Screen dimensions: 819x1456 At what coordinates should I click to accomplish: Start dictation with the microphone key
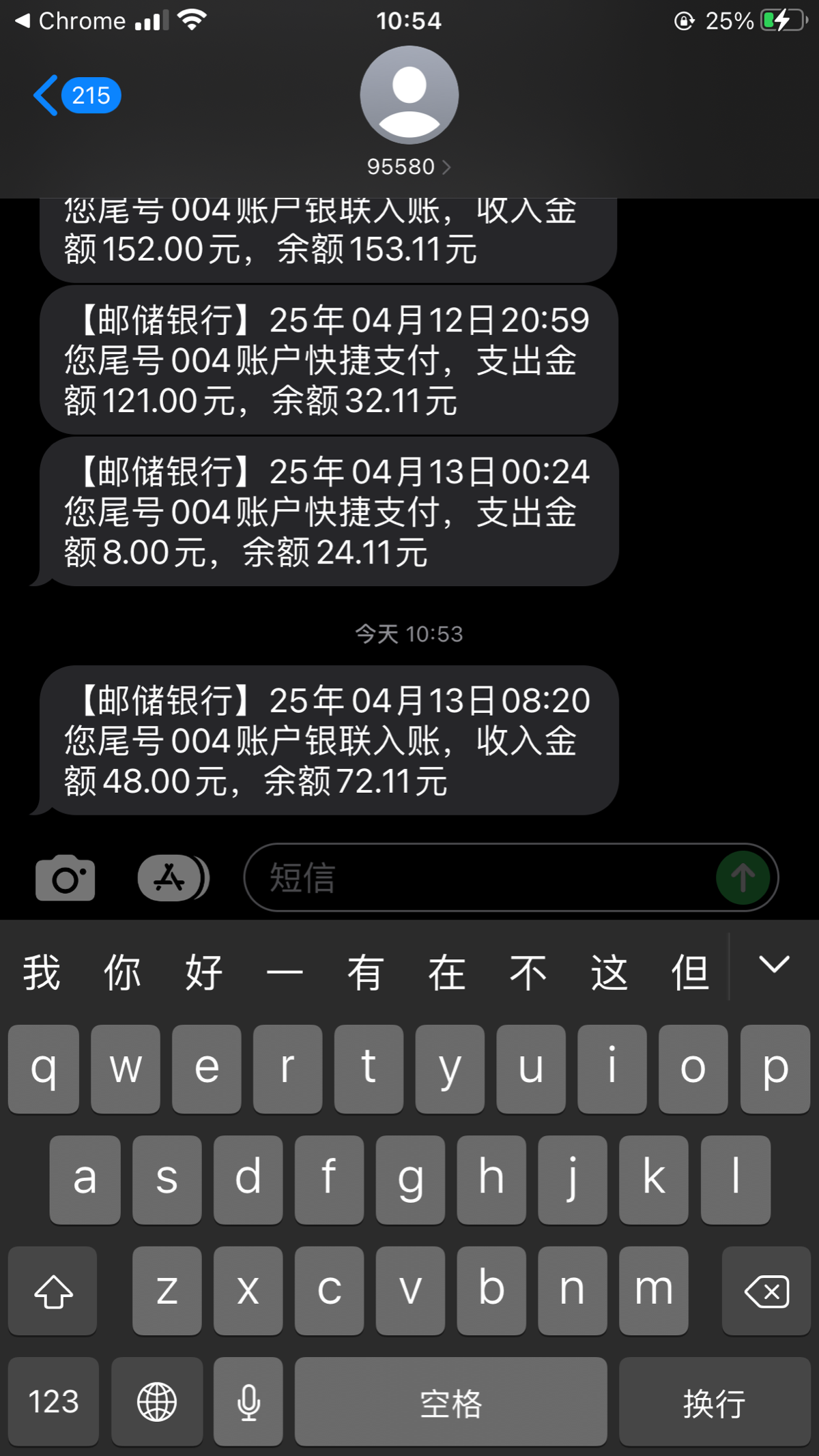(248, 1401)
